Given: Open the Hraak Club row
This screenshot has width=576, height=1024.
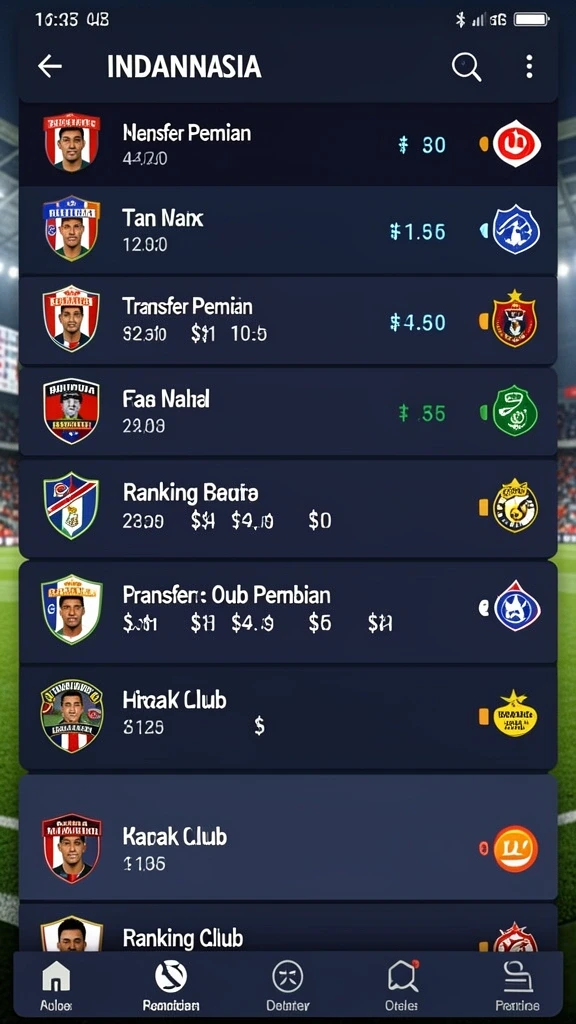Looking at the screenshot, I should point(288,717).
